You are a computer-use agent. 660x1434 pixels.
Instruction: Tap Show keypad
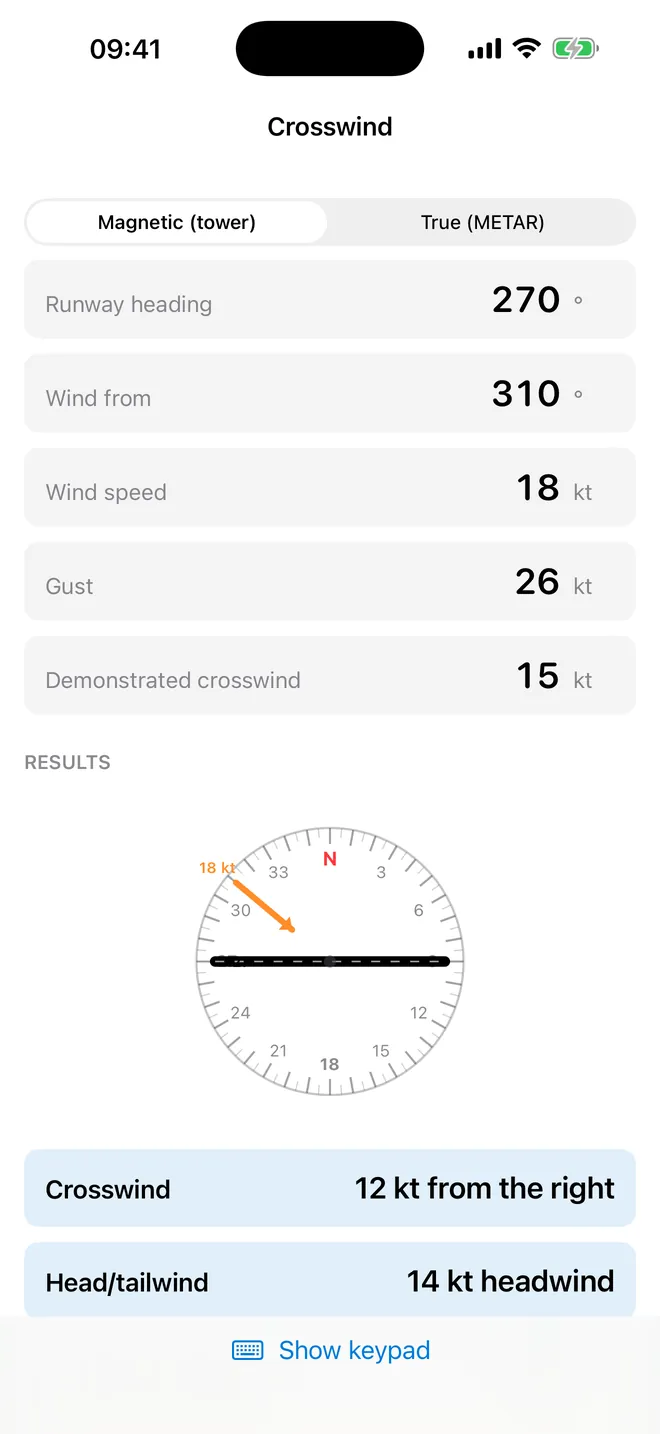(331, 1350)
